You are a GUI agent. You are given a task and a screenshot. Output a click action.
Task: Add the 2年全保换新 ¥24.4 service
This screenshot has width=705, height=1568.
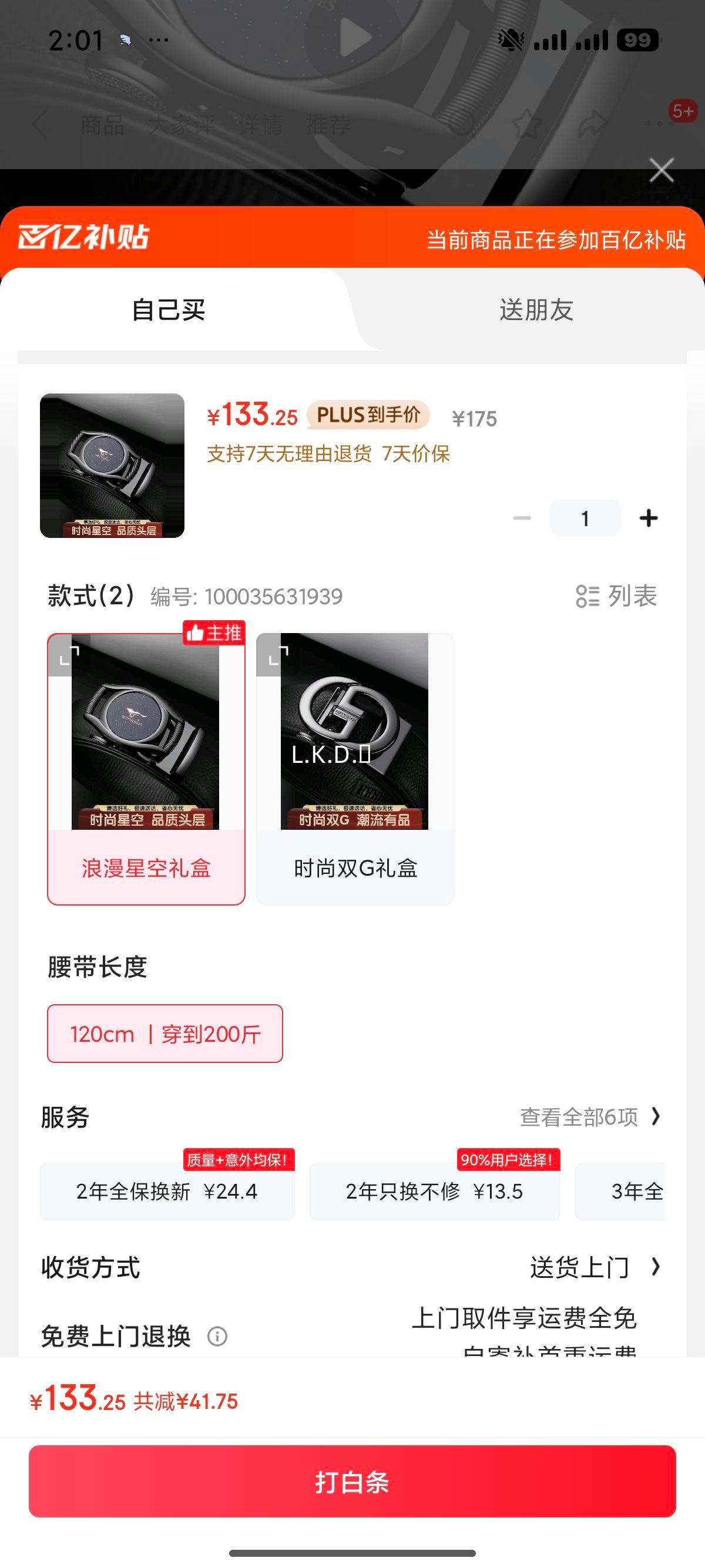tap(167, 1191)
